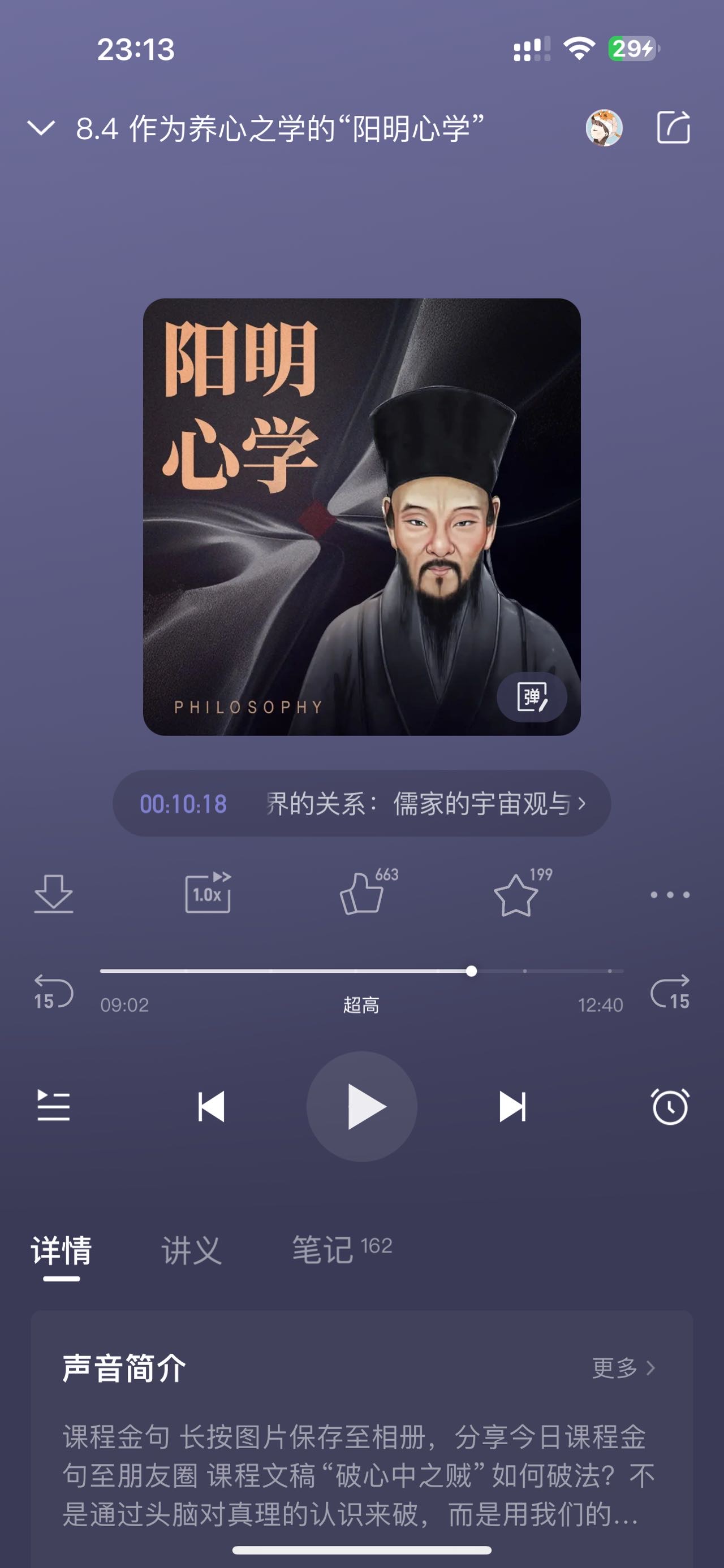Open the sleep timer
The height and width of the screenshot is (1568, 724).
(669, 1108)
